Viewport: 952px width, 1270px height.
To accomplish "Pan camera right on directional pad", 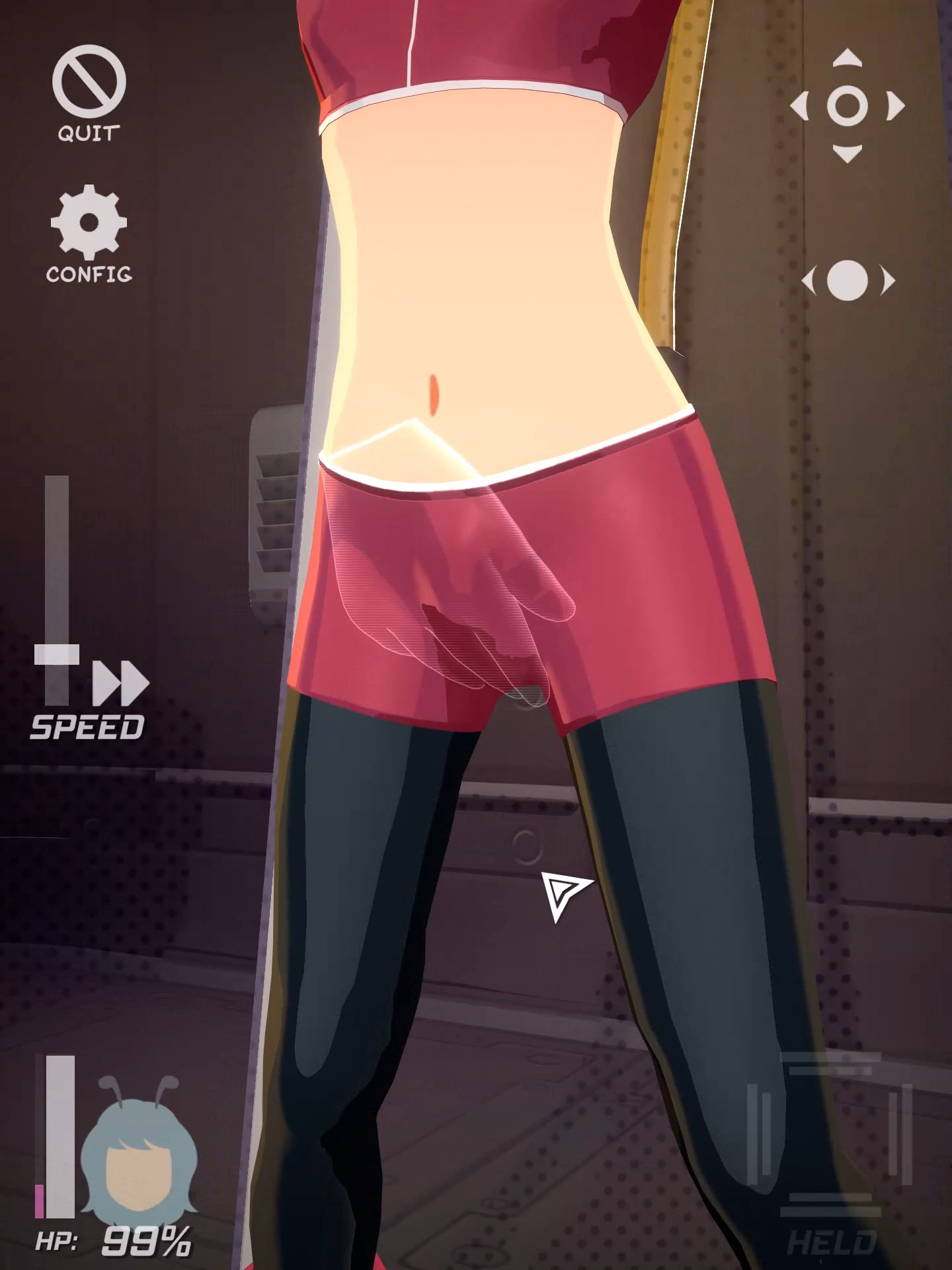I will pyautogui.click(x=895, y=106).
